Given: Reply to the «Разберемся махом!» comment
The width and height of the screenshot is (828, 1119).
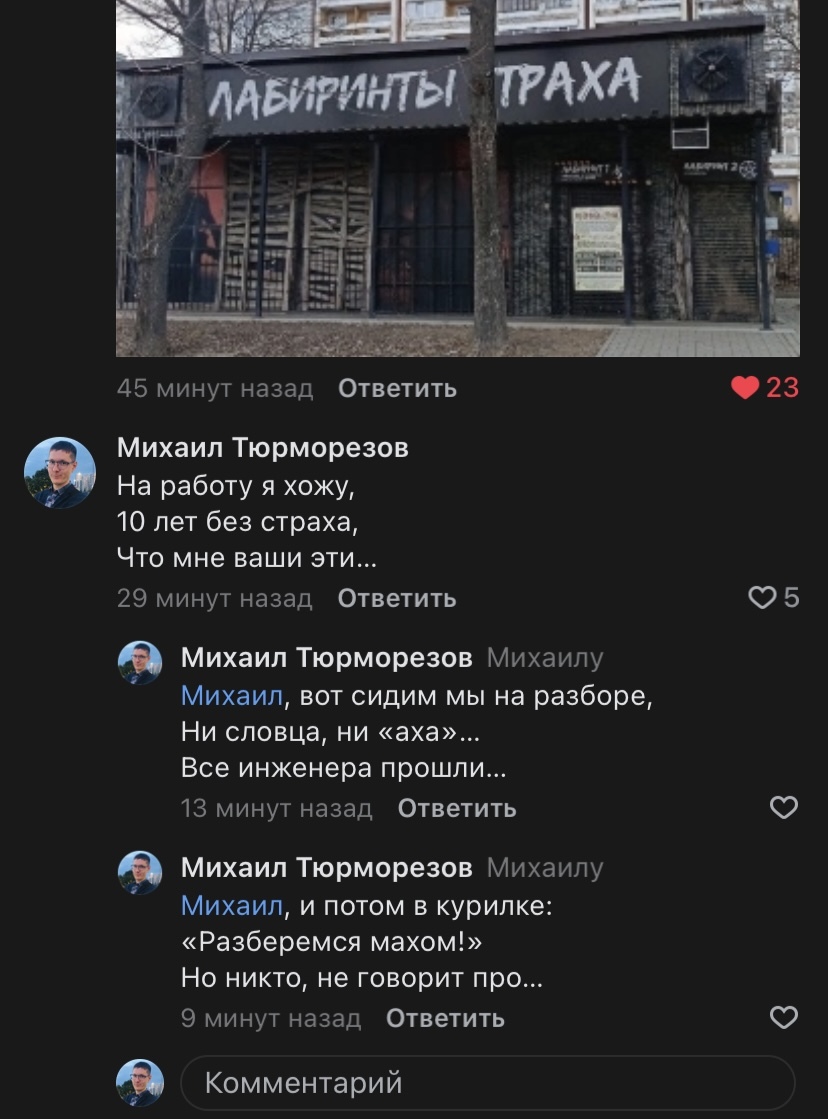Looking at the screenshot, I should [x=445, y=1018].
